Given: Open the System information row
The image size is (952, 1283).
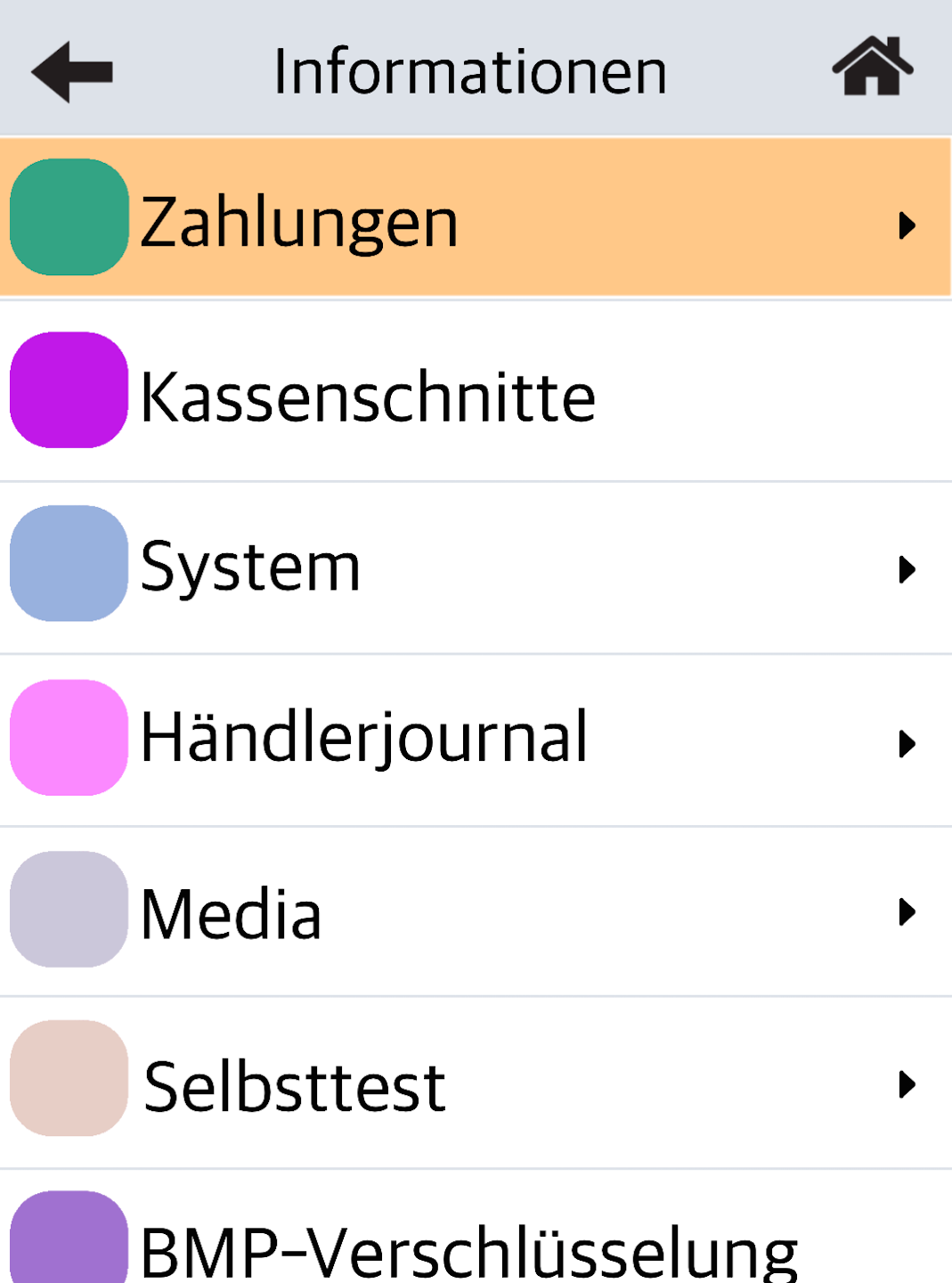Looking at the screenshot, I should [x=476, y=567].
